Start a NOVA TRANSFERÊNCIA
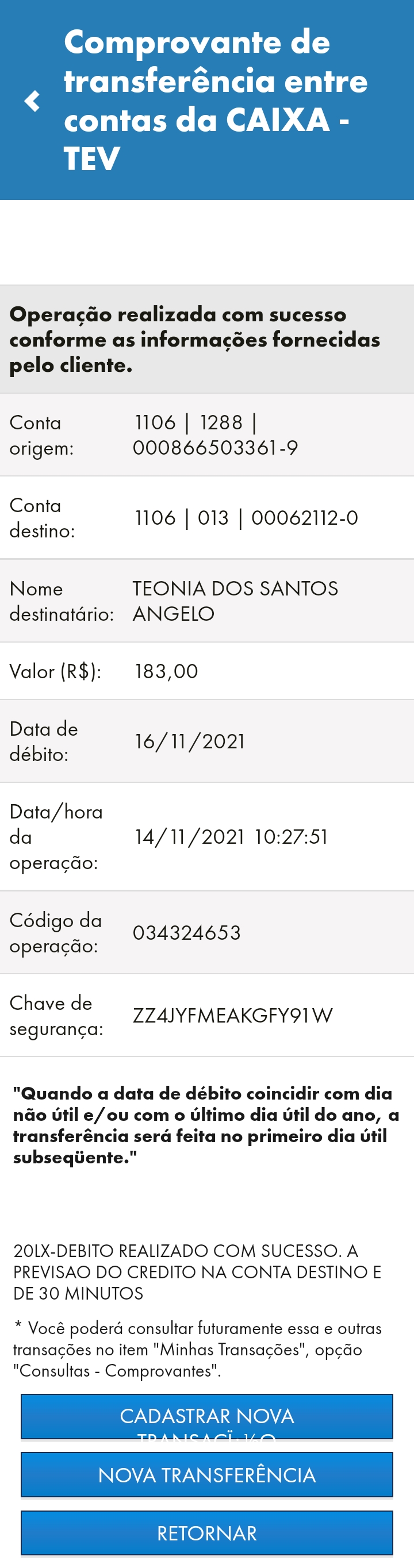414x1568 pixels. (207, 1474)
